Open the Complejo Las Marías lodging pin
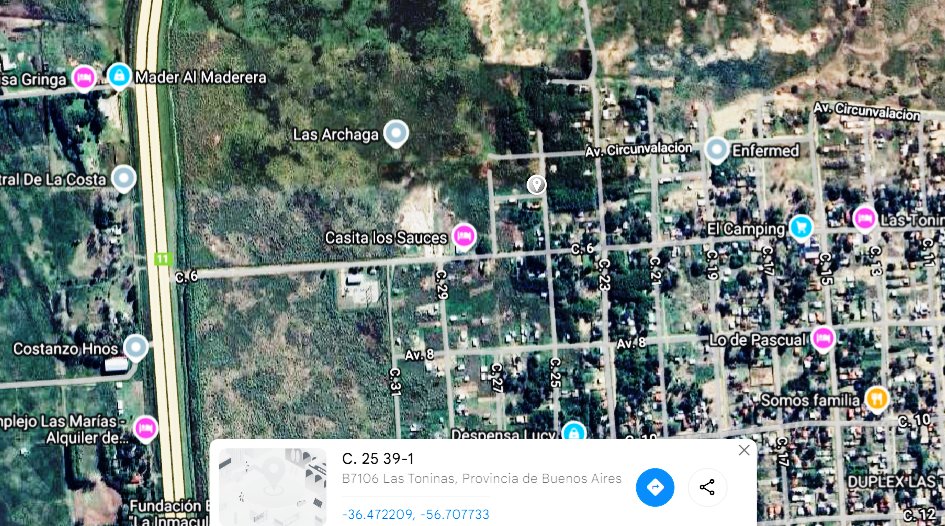The width and height of the screenshot is (945, 526). (x=145, y=427)
